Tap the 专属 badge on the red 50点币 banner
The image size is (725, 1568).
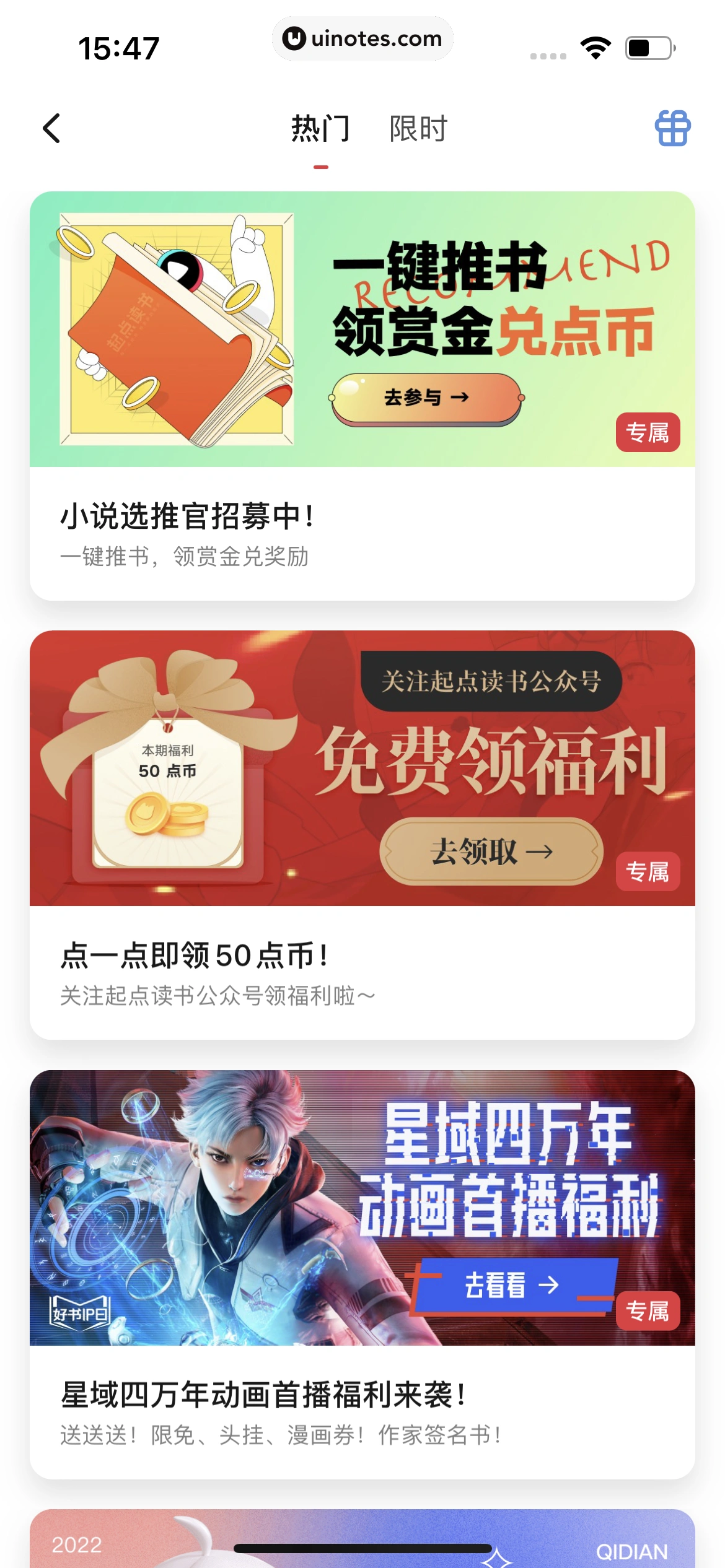[649, 871]
